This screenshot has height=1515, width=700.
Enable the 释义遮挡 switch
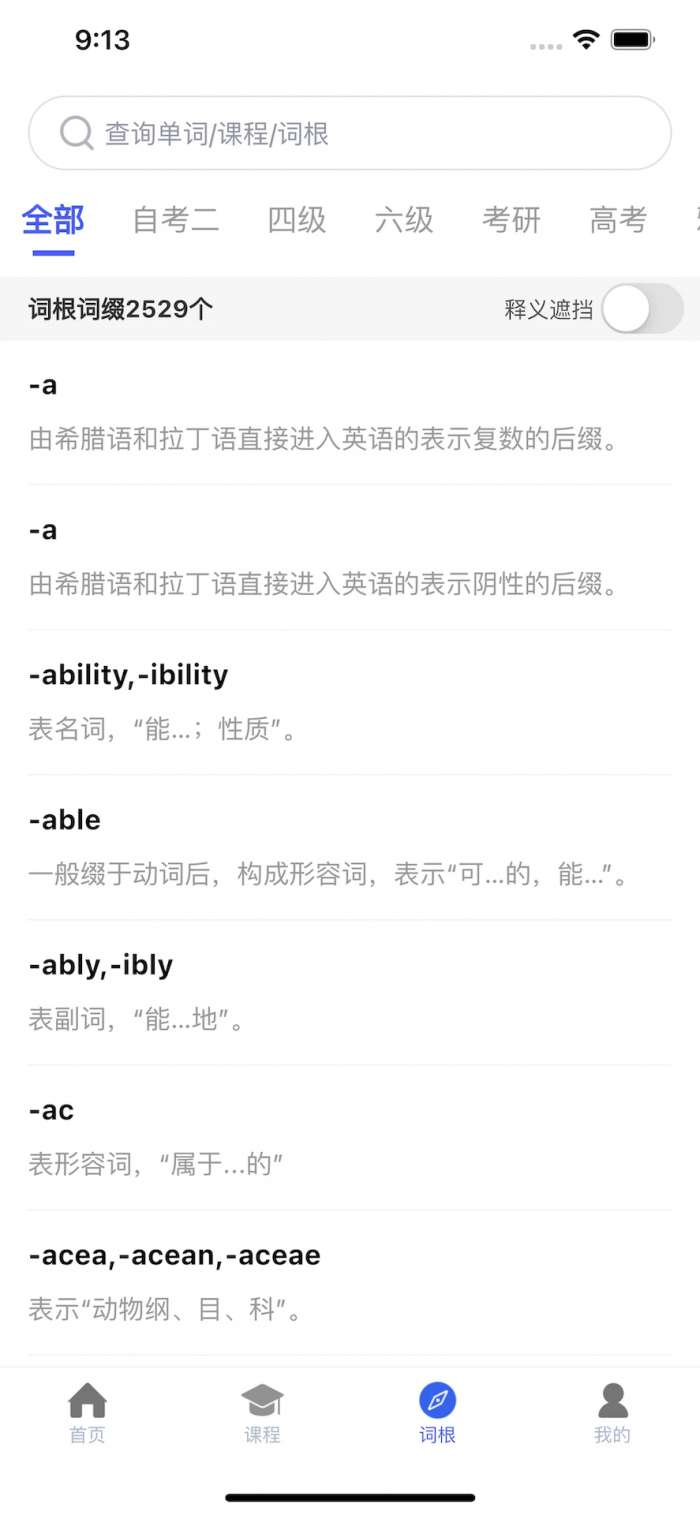642,309
